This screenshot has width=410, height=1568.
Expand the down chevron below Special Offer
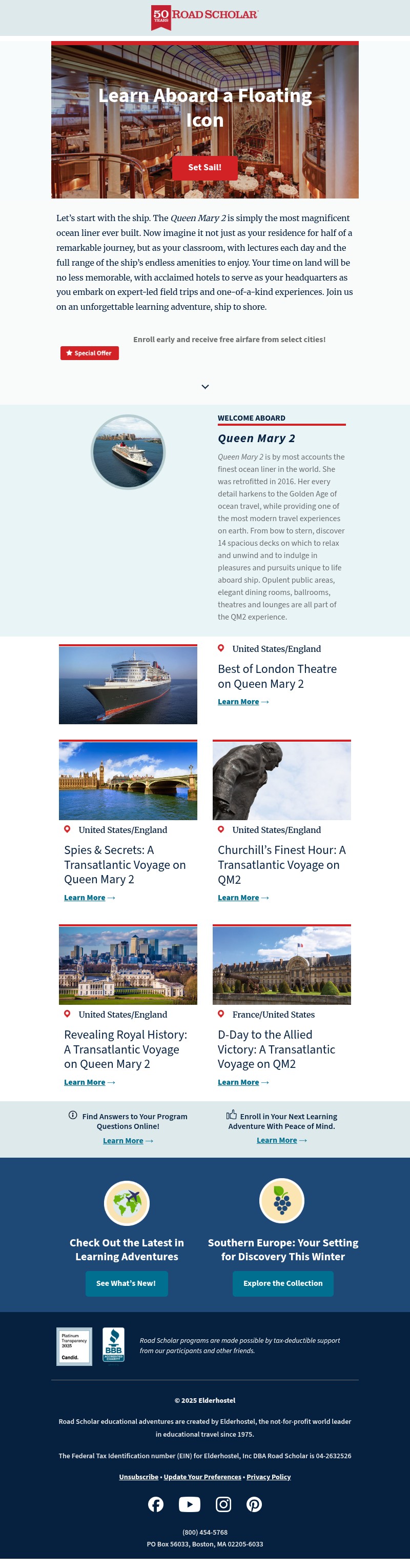click(205, 387)
